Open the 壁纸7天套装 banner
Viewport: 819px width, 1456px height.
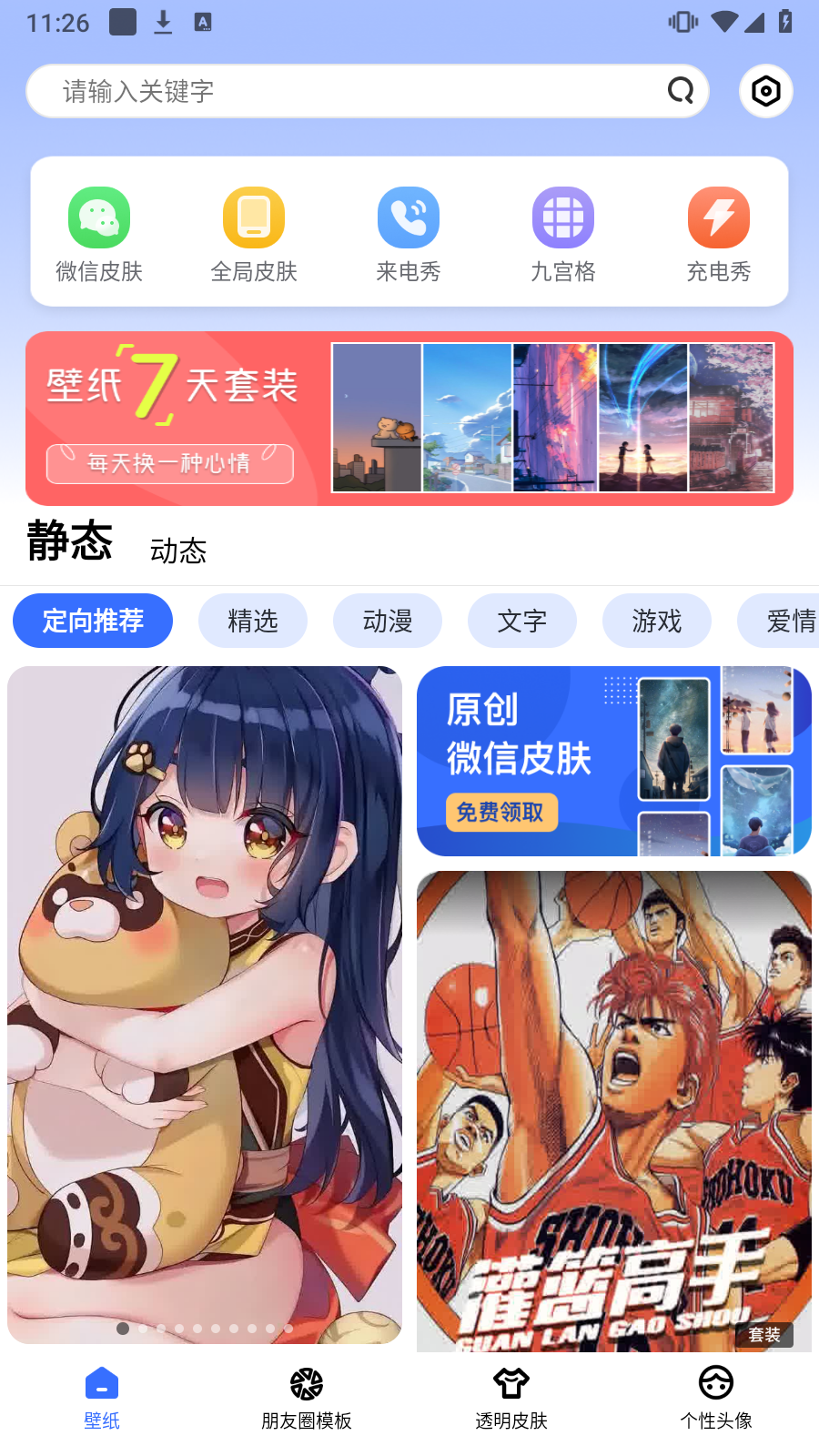(409, 419)
